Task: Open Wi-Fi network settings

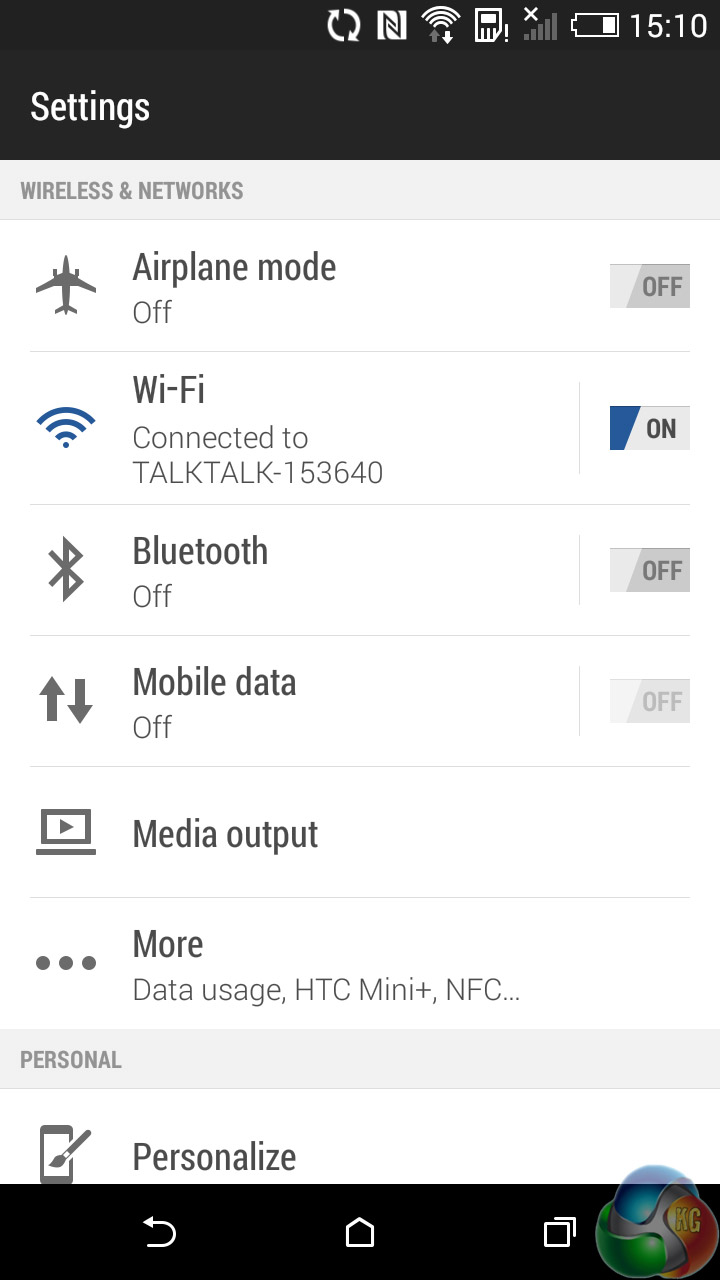Action: pyautogui.click(x=300, y=428)
